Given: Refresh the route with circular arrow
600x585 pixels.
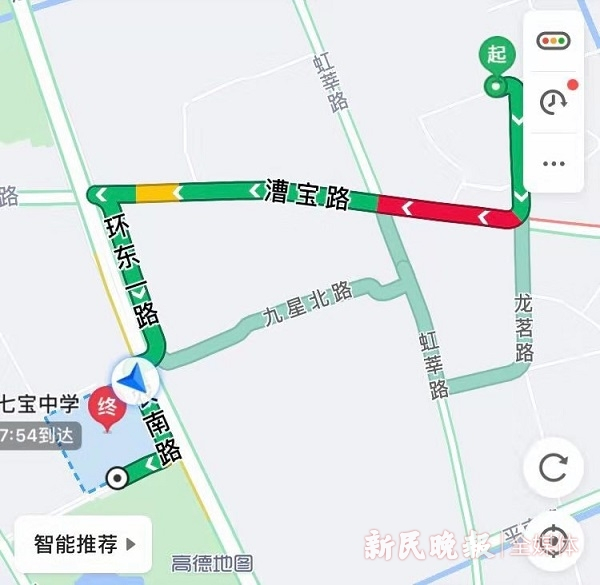Looking at the screenshot, I should tap(553, 467).
